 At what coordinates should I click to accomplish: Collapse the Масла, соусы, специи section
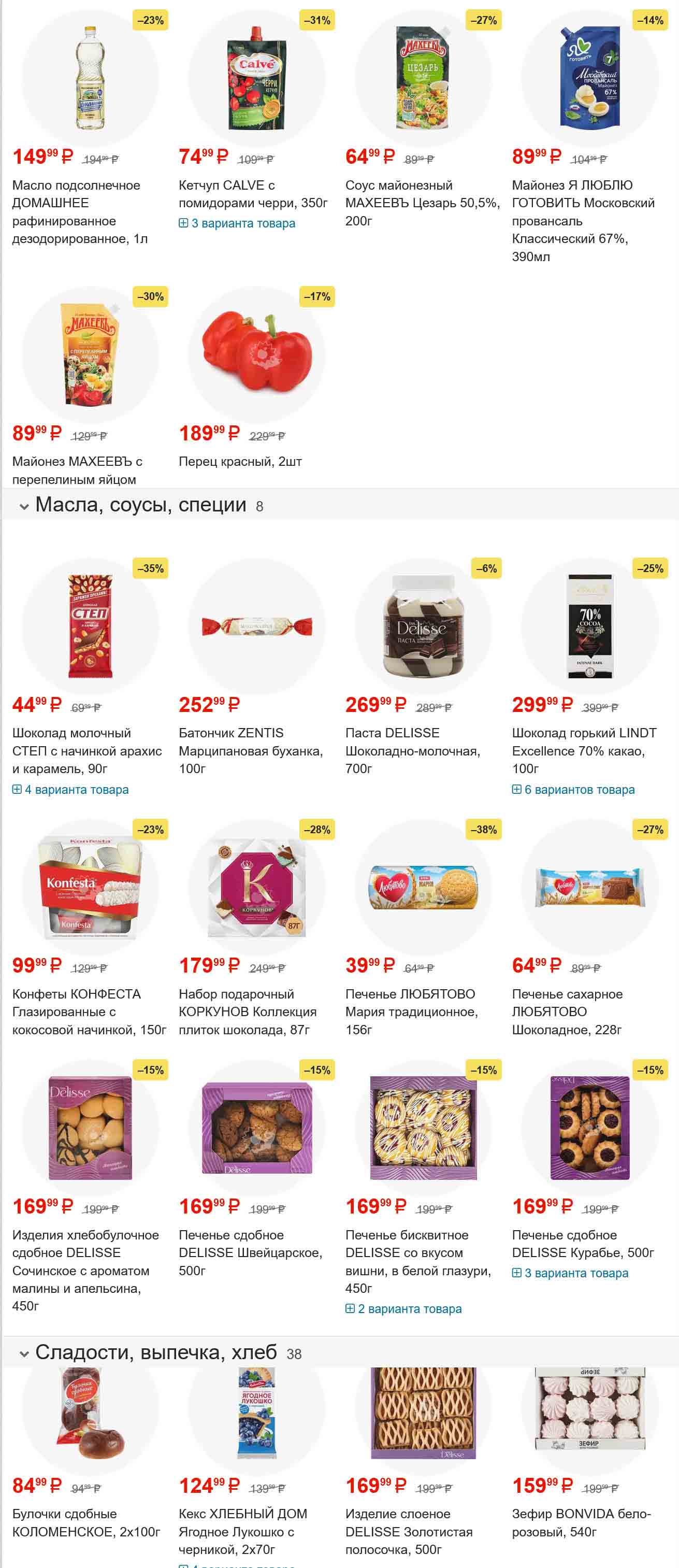click(24, 506)
